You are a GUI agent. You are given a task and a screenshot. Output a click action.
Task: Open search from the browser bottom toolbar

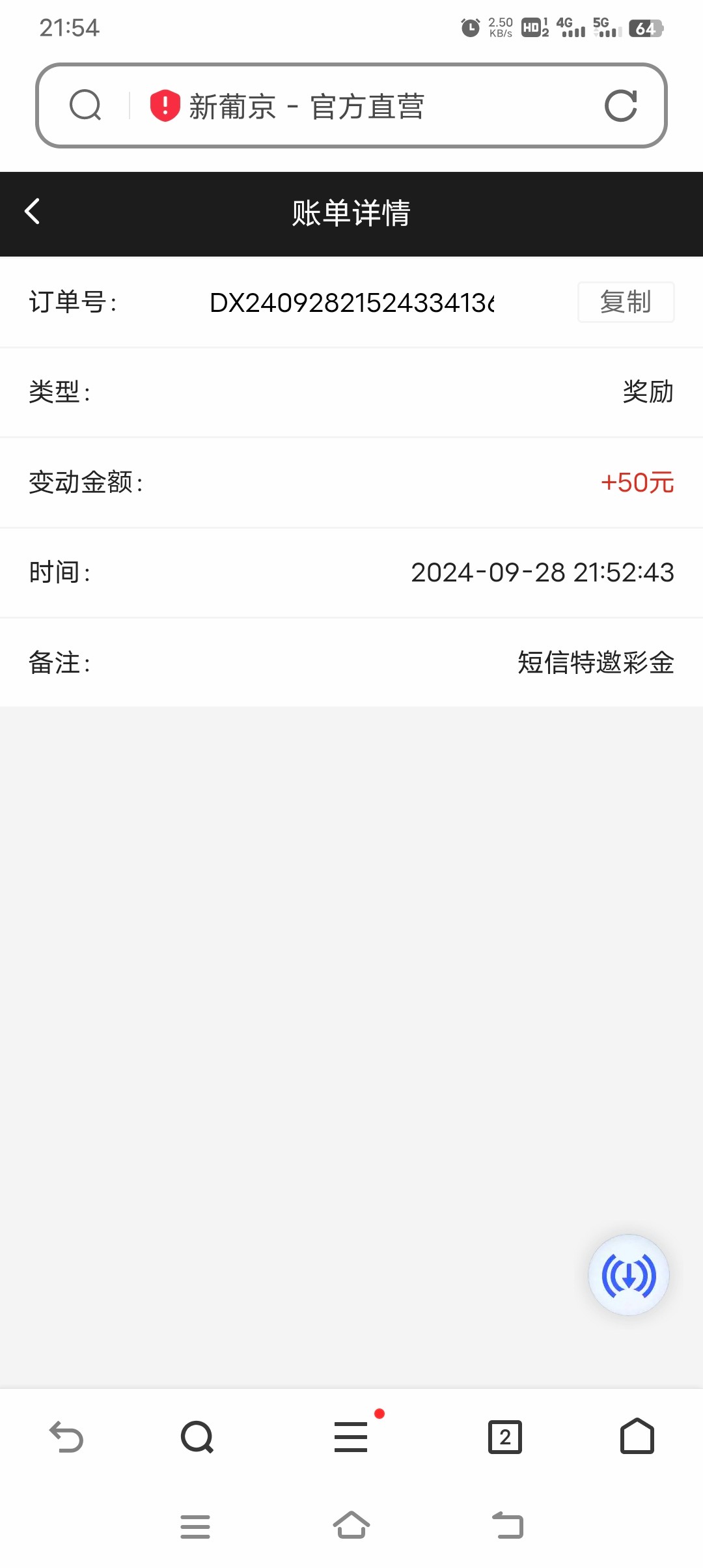point(197,1436)
